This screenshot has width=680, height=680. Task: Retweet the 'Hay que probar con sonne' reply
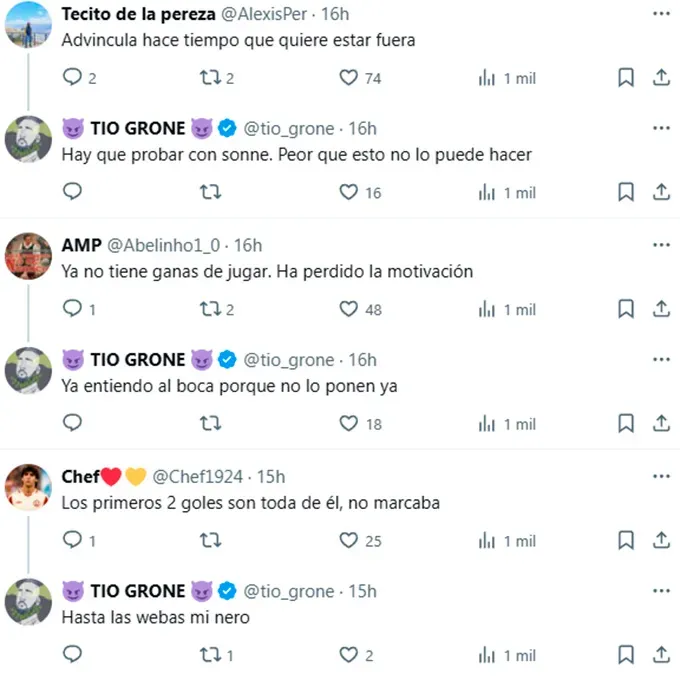coord(211,192)
